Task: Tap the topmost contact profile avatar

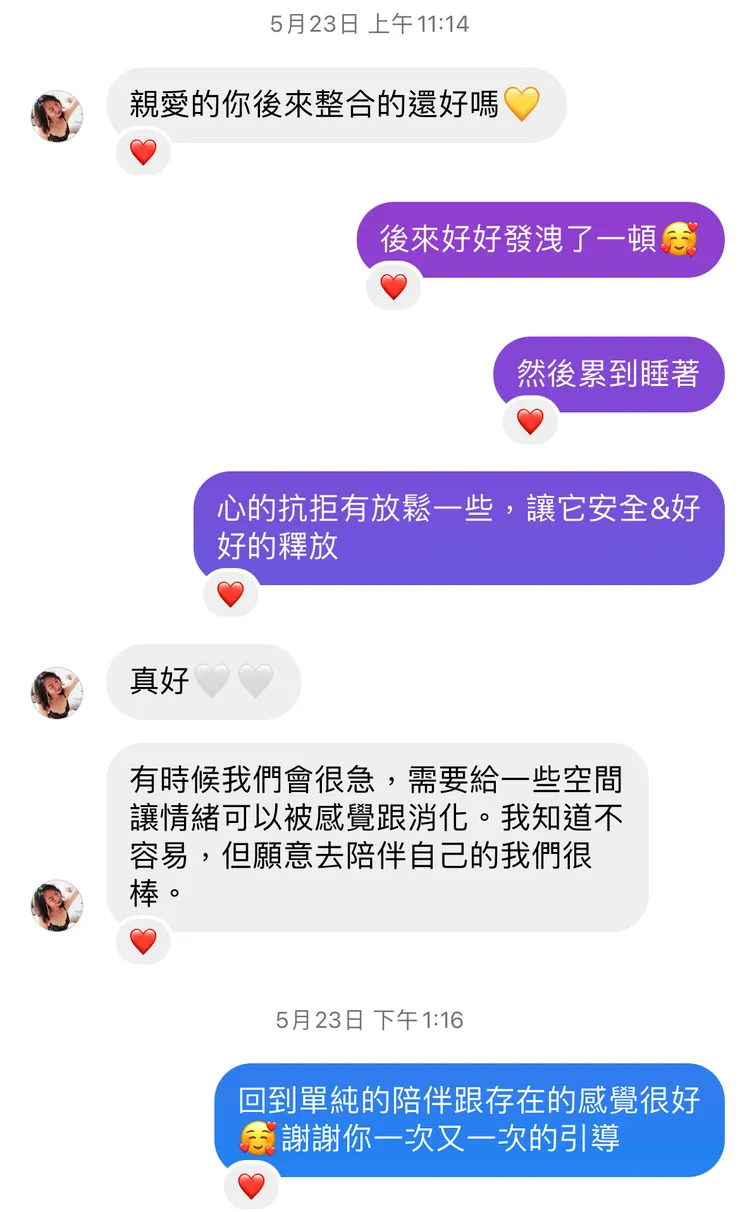Action: [56, 116]
